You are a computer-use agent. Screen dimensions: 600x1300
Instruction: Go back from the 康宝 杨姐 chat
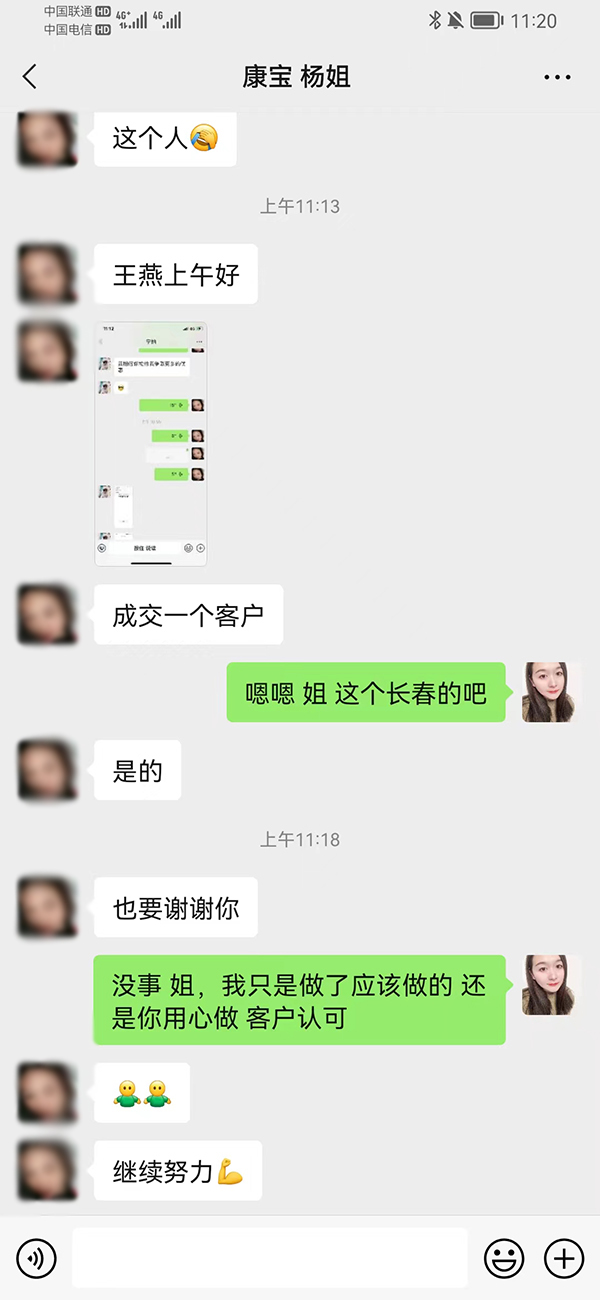[x=30, y=77]
